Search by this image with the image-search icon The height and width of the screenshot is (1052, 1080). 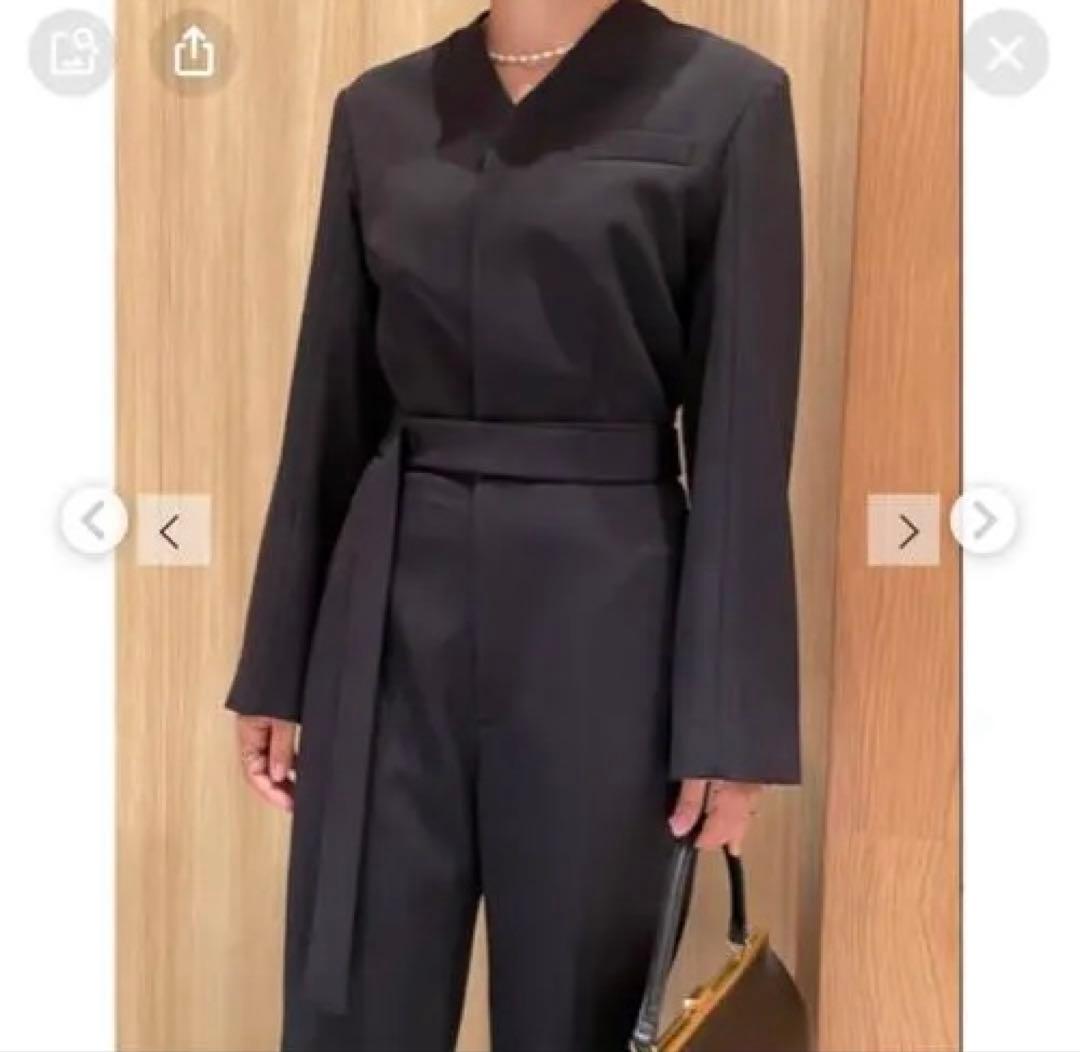pos(69,52)
